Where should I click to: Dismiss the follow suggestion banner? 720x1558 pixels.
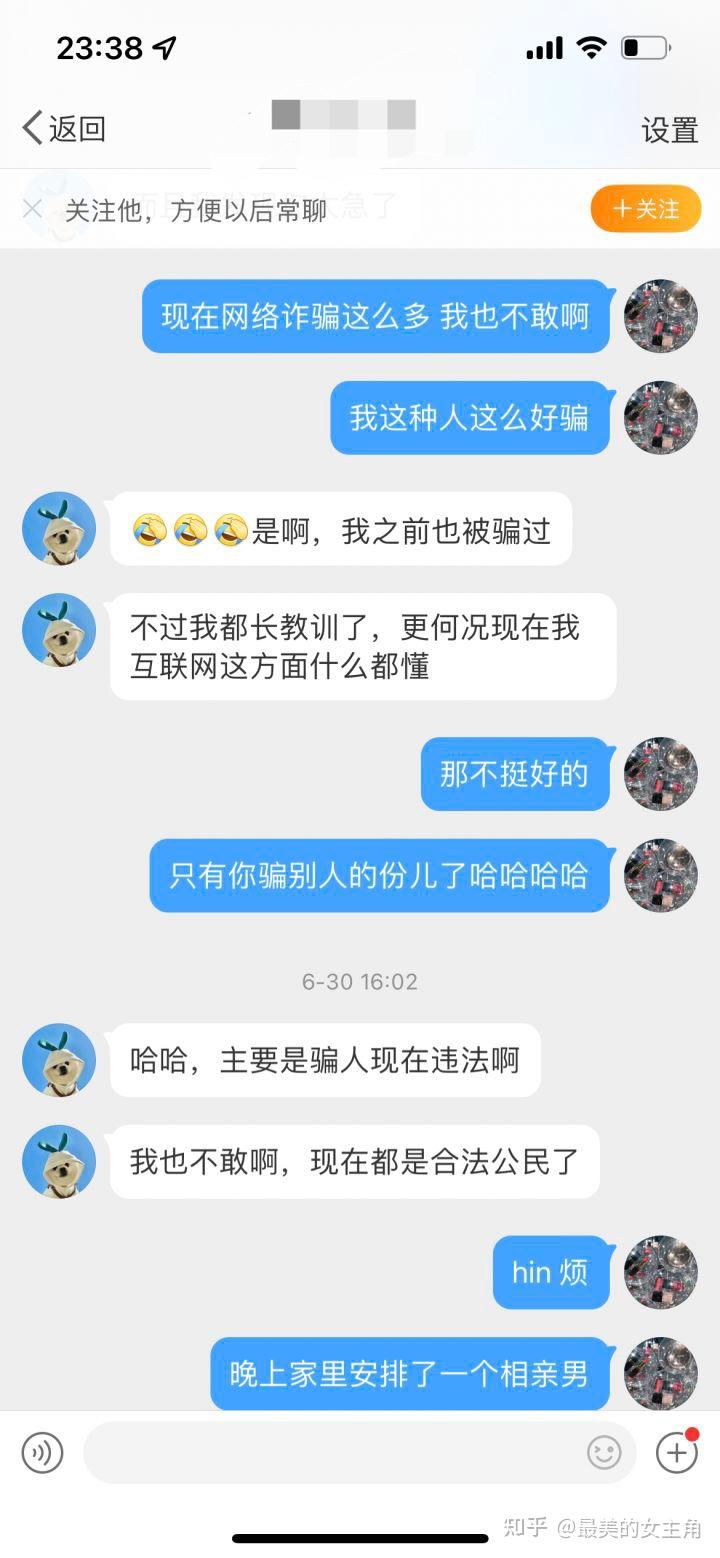32,209
